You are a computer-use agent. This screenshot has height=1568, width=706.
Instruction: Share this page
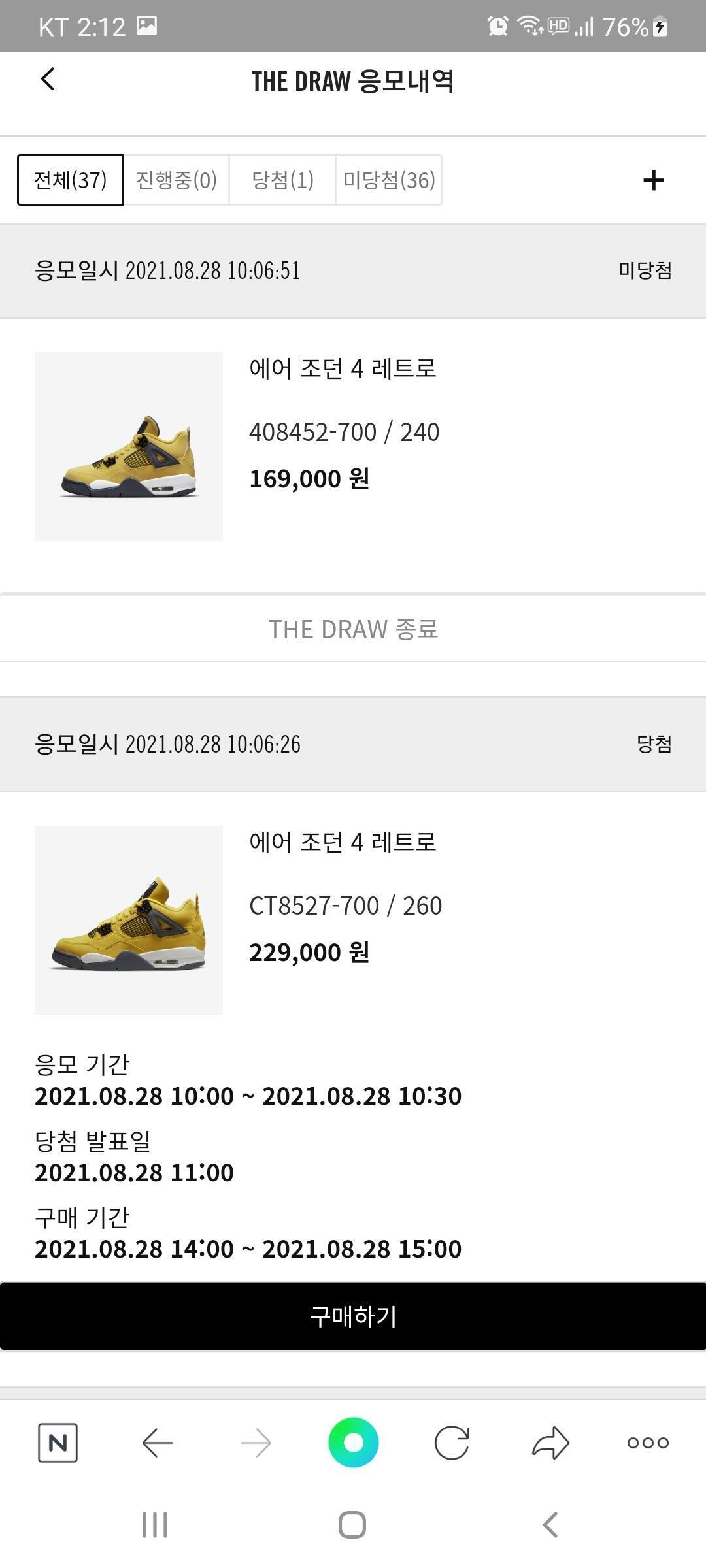(x=550, y=1443)
